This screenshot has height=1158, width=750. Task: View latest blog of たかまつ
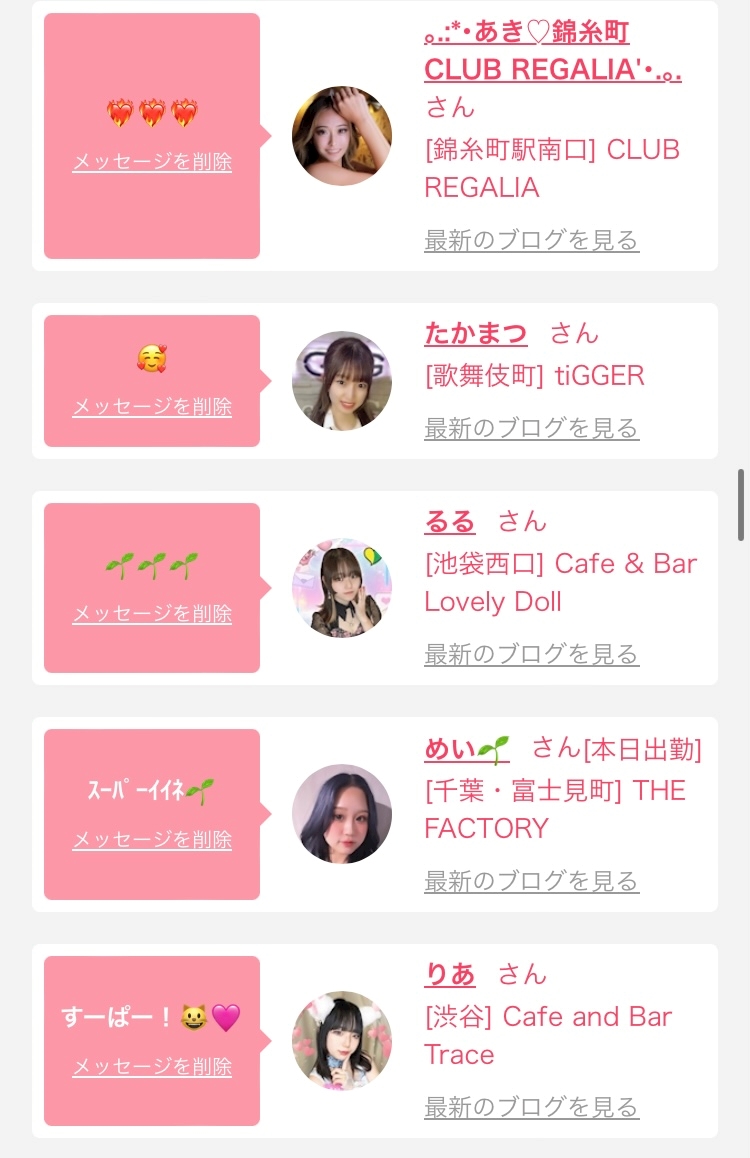[531, 429]
